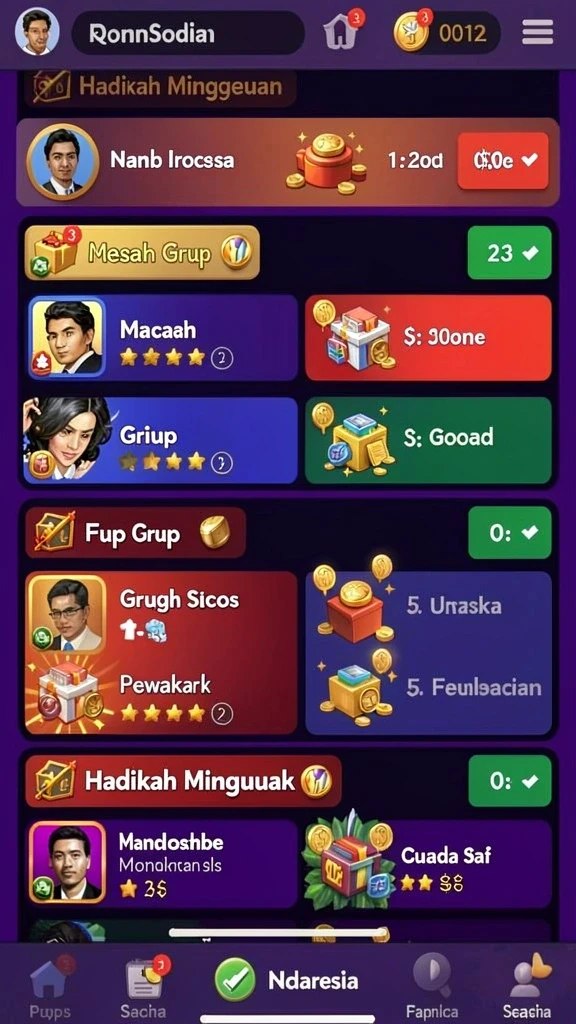This screenshot has width=576, height=1024.
Task: Open the S: 30one red reward card
Action: 428,338
